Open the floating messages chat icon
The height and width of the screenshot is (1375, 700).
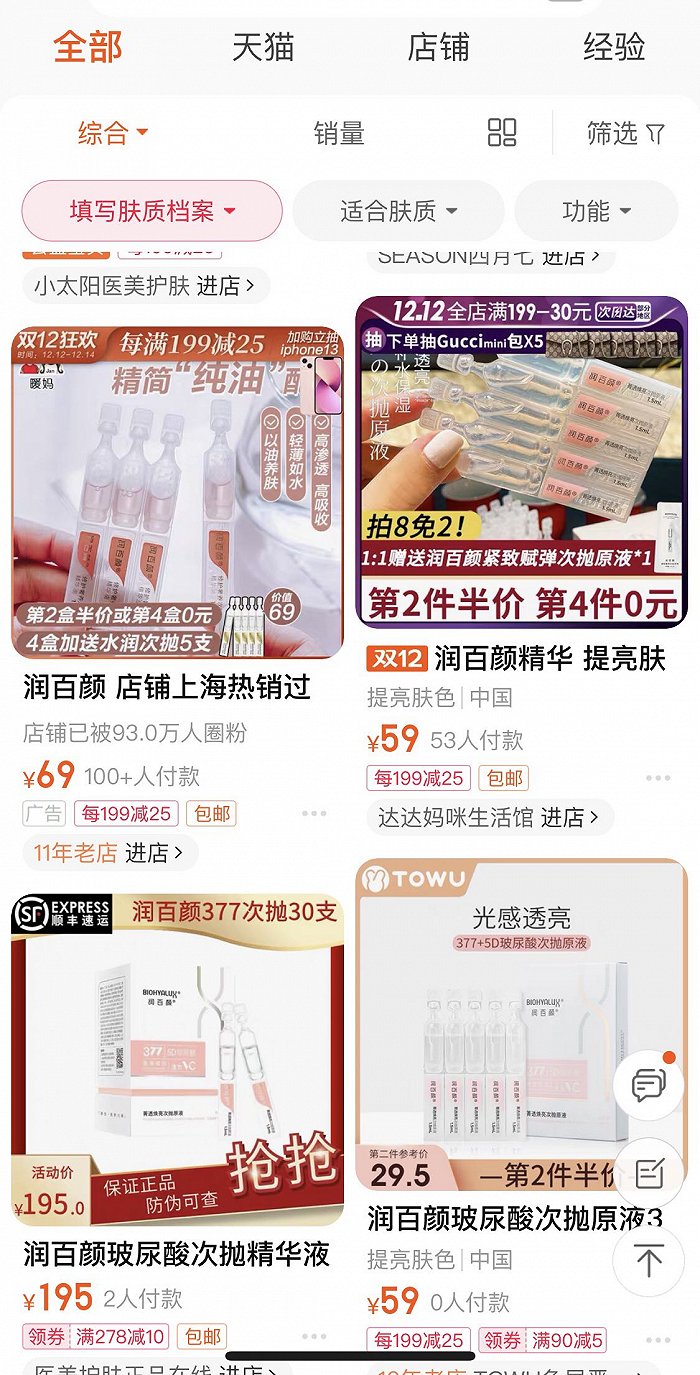click(x=648, y=1084)
